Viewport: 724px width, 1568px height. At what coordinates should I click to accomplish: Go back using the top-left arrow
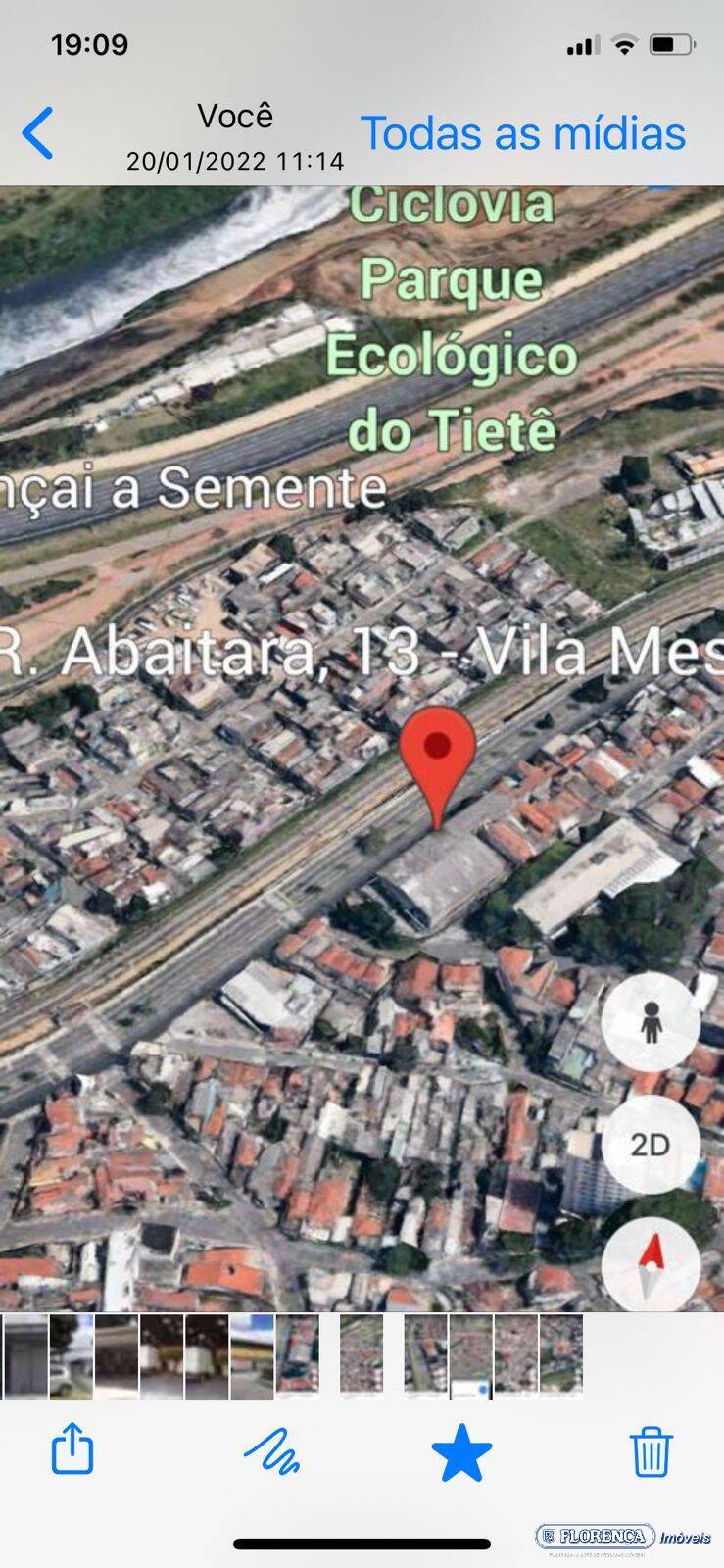(x=38, y=132)
